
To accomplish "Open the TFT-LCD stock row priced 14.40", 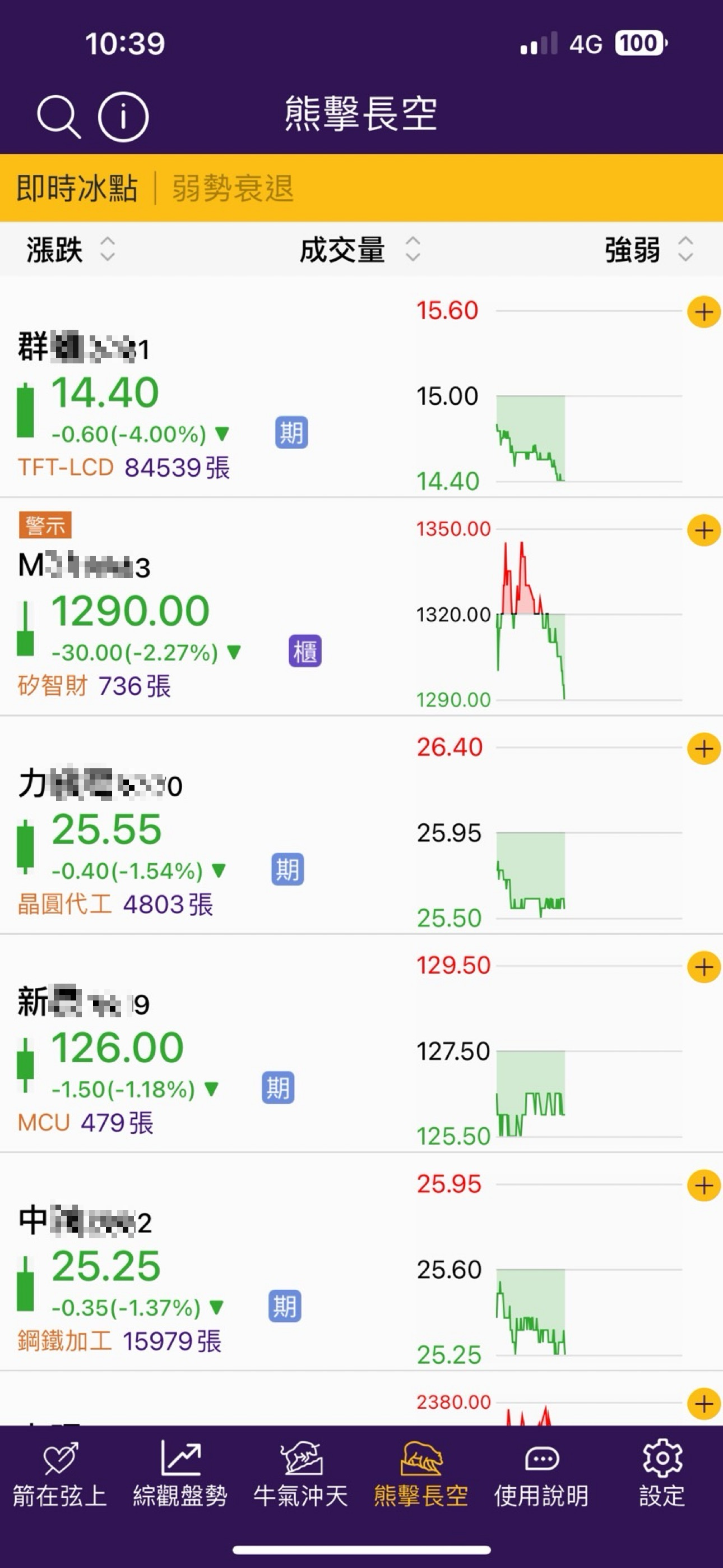I will pyautogui.click(x=361, y=388).
